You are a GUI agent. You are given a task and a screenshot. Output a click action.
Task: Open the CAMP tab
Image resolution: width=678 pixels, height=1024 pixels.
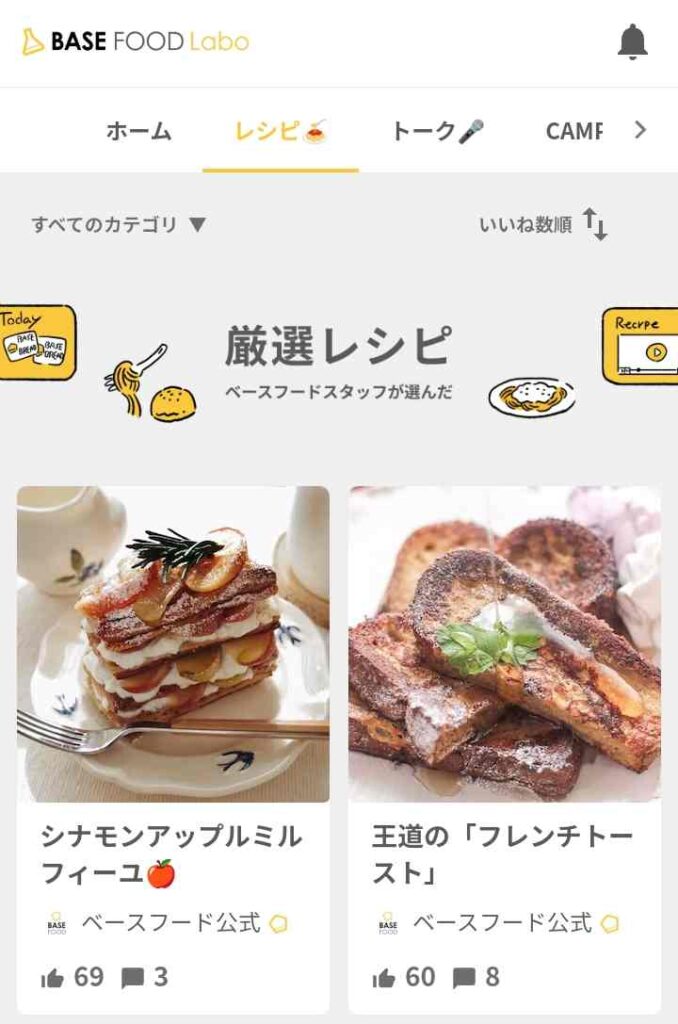point(574,131)
